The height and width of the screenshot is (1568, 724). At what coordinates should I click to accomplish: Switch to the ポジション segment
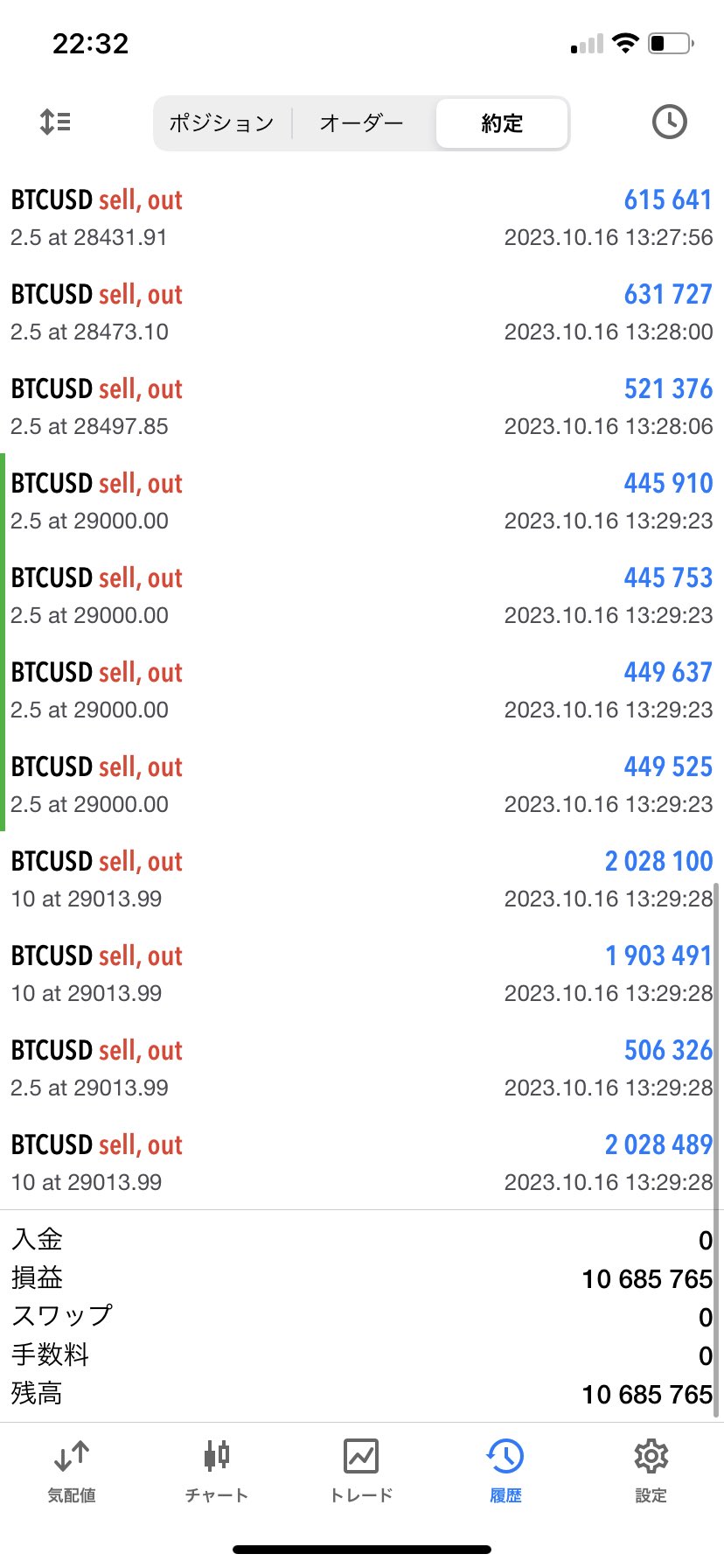tap(221, 123)
